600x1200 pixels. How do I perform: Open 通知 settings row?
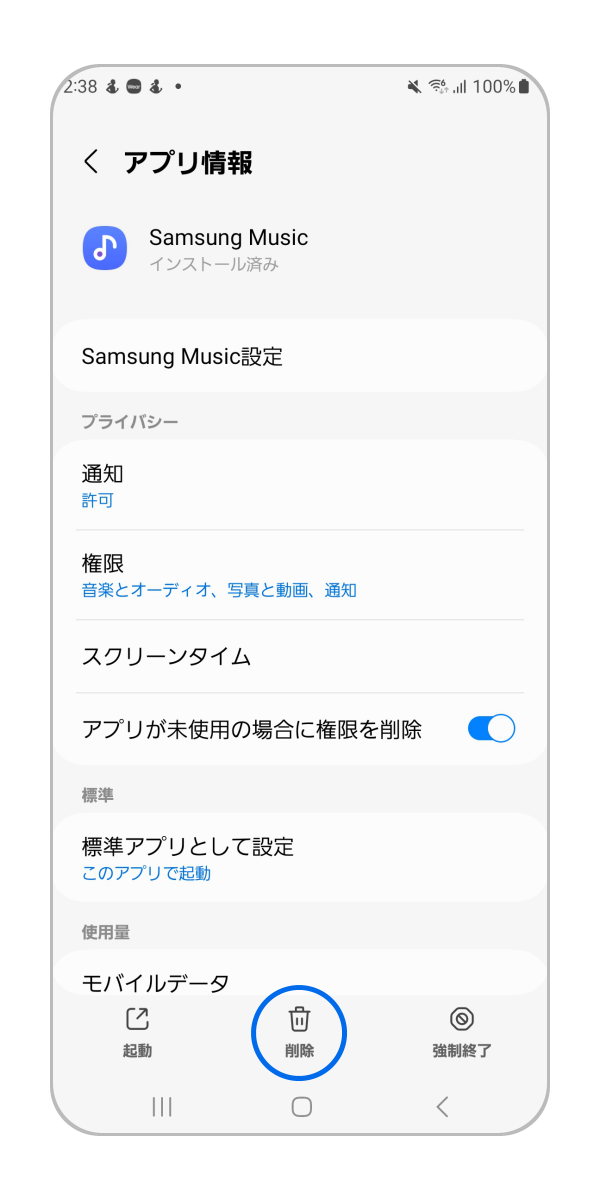(300, 485)
